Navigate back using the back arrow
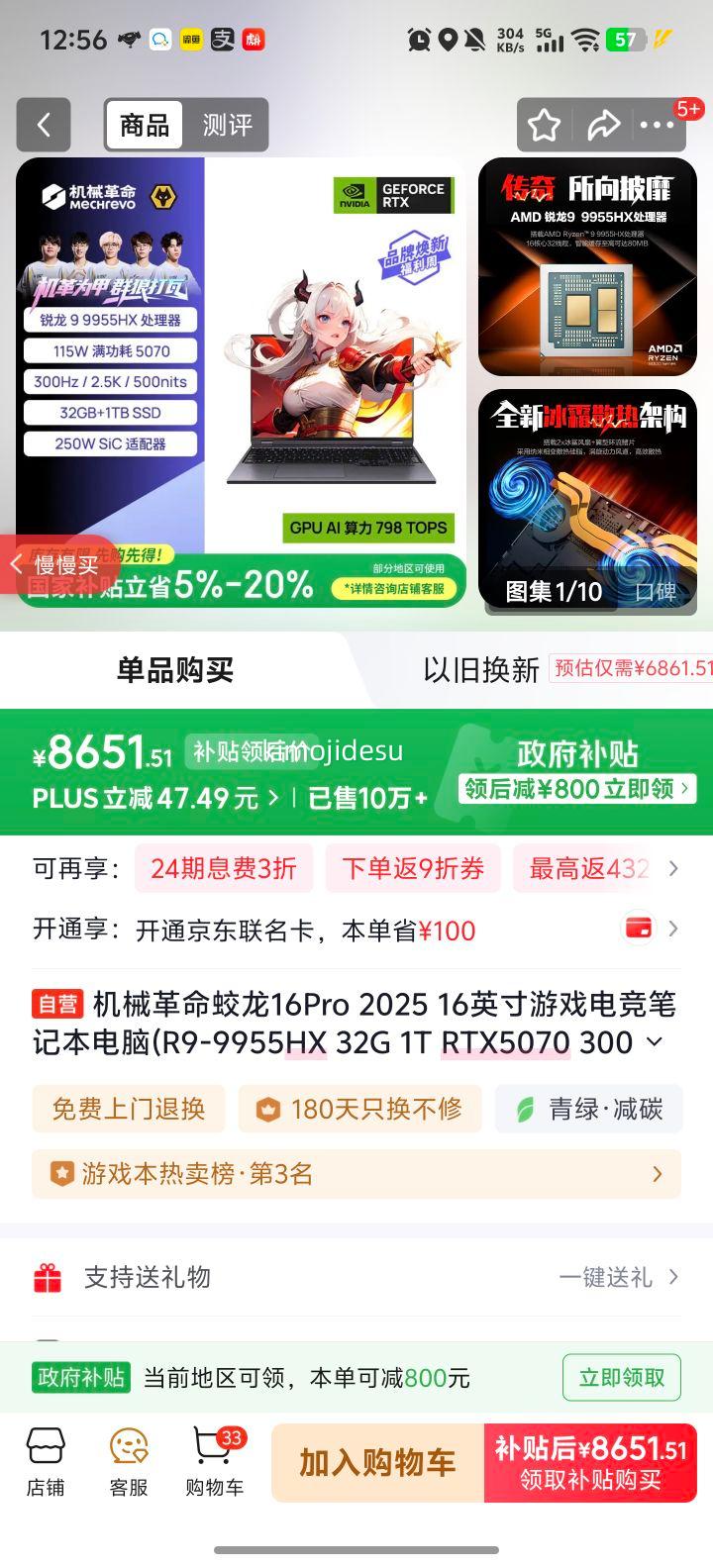This screenshot has width=713, height=1568. 44,125
